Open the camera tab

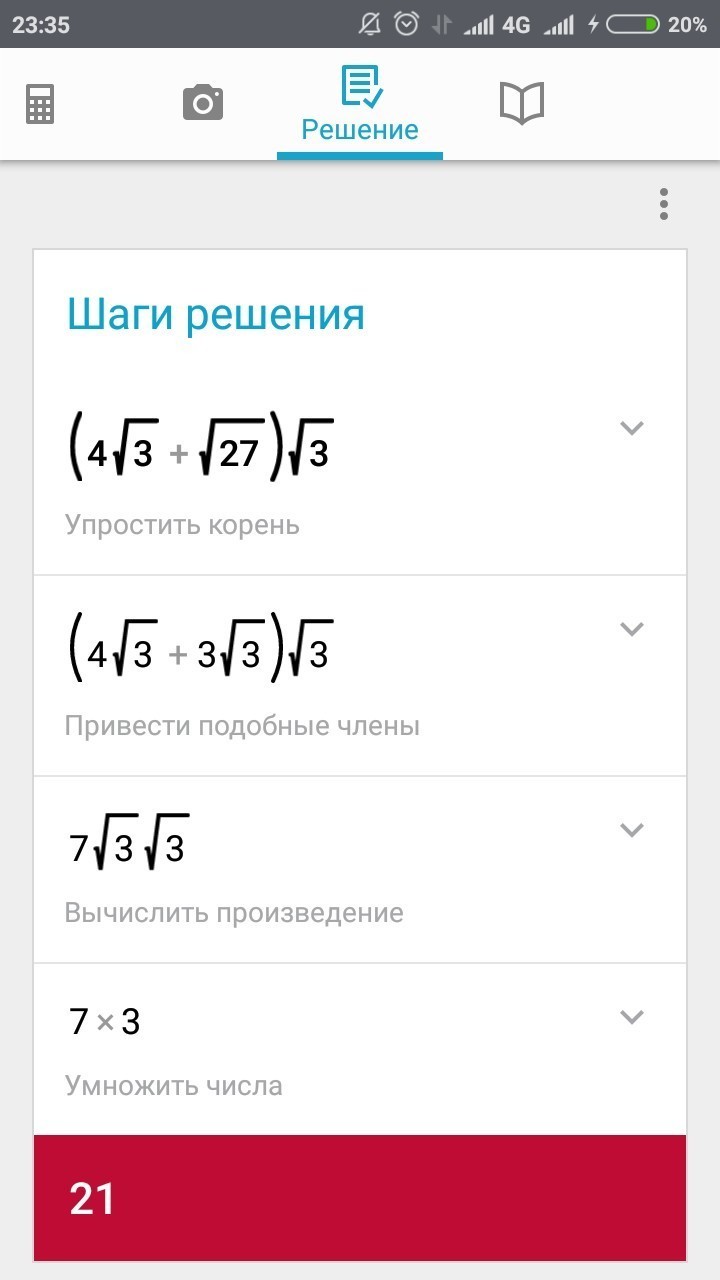202,103
